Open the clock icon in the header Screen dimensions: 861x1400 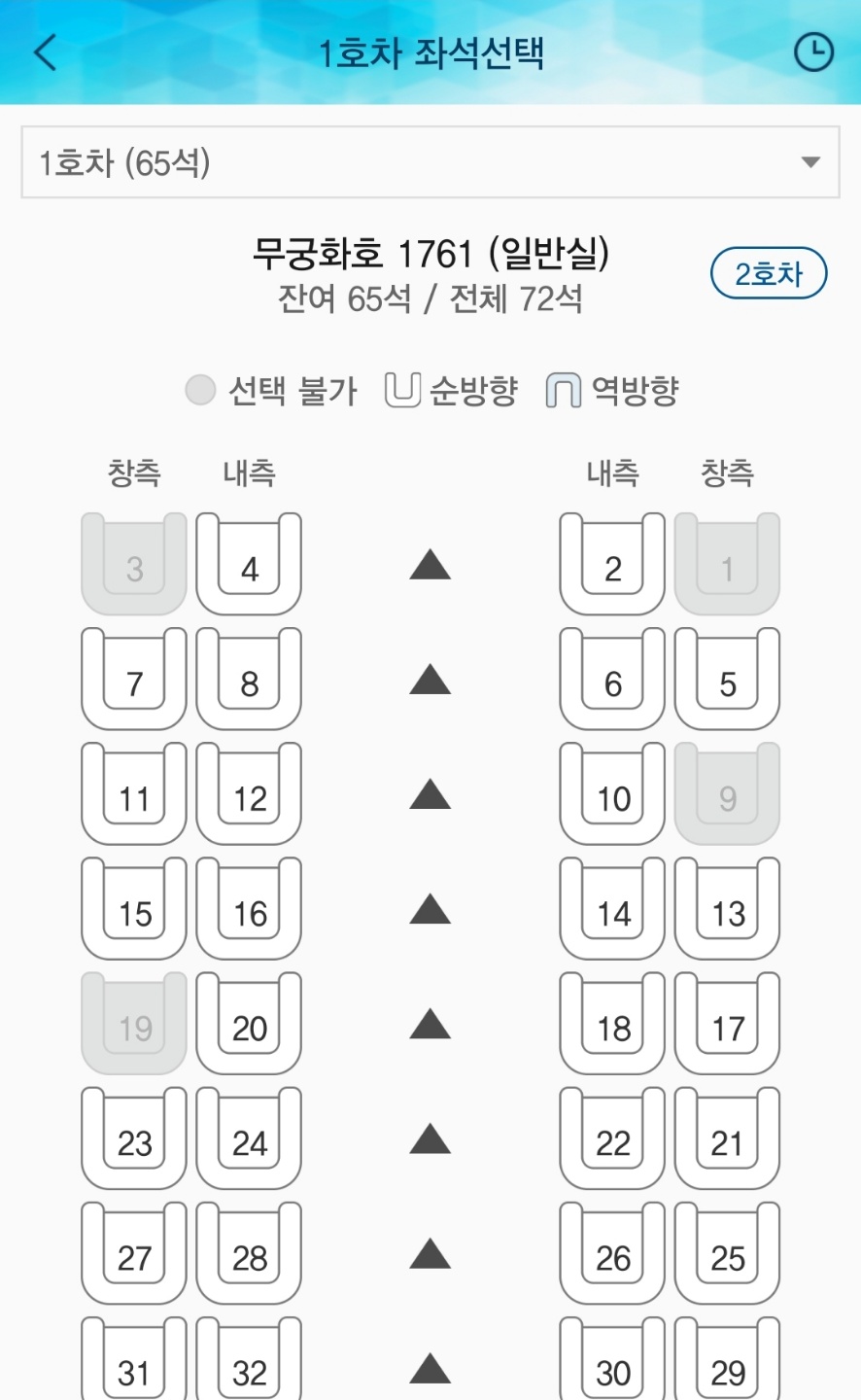813,52
